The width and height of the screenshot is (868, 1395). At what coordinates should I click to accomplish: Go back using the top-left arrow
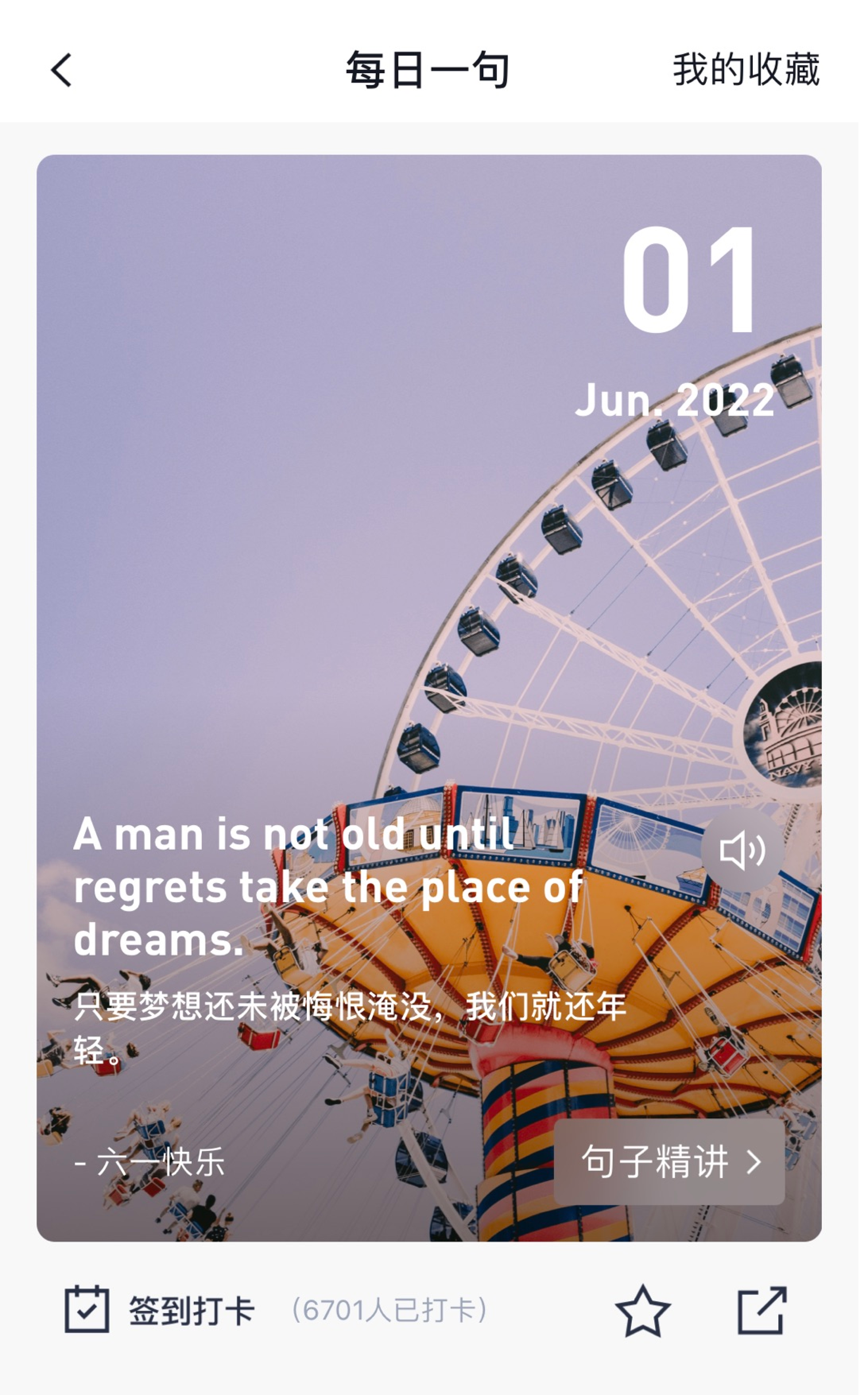tap(61, 70)
